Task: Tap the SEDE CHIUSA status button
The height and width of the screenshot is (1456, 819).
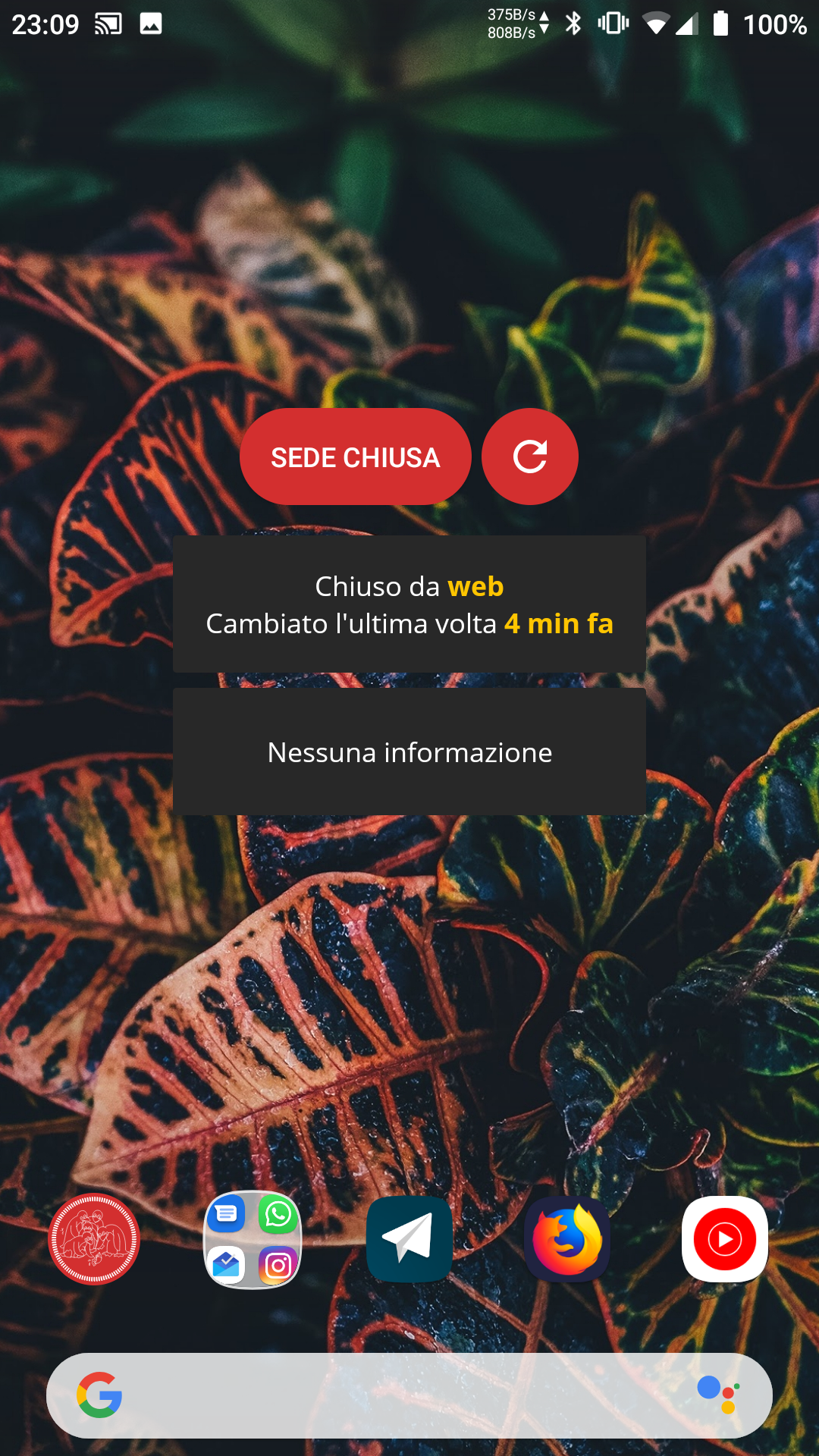Action: click(x=355, y=457)
